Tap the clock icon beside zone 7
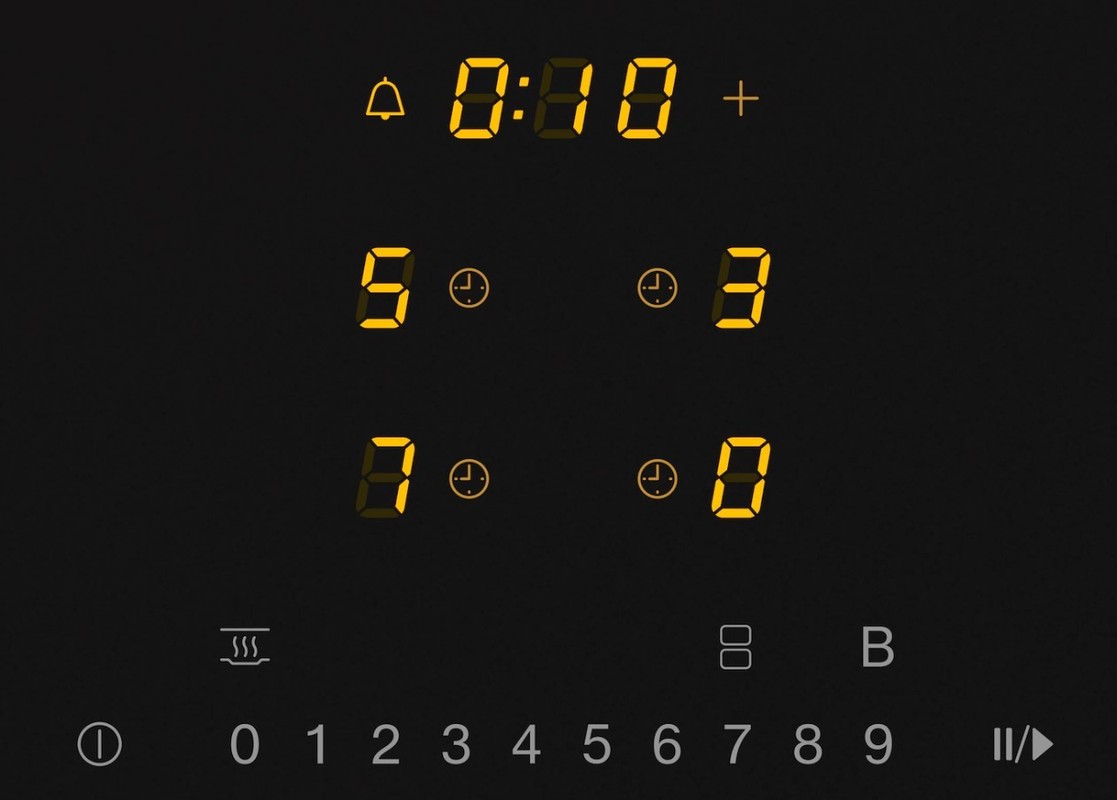 coord(468,479)
